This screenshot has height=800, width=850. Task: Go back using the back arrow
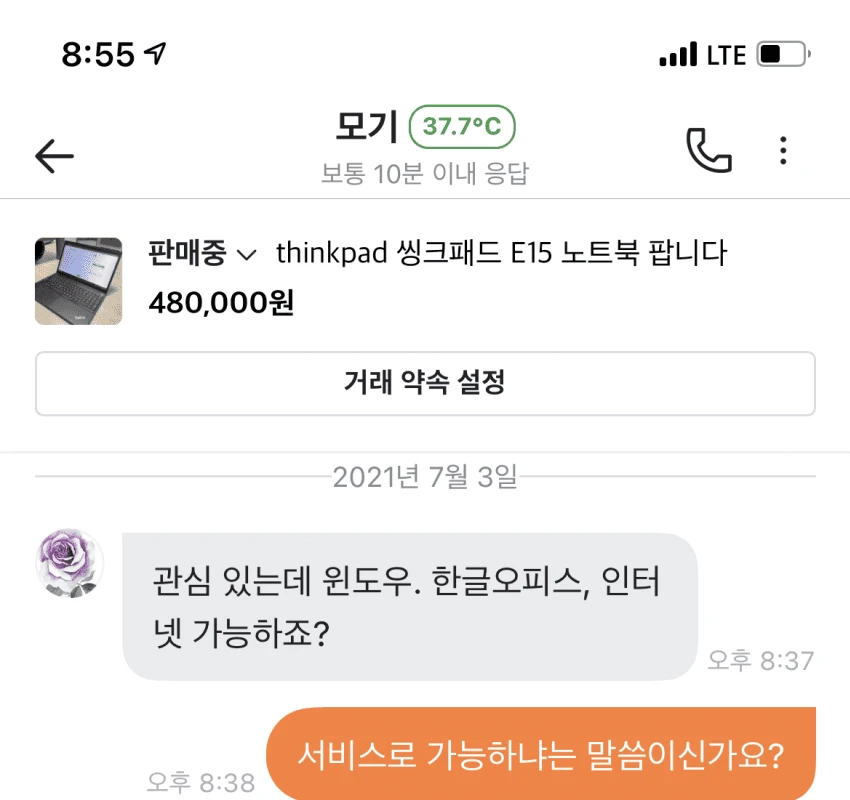[54, 155]
